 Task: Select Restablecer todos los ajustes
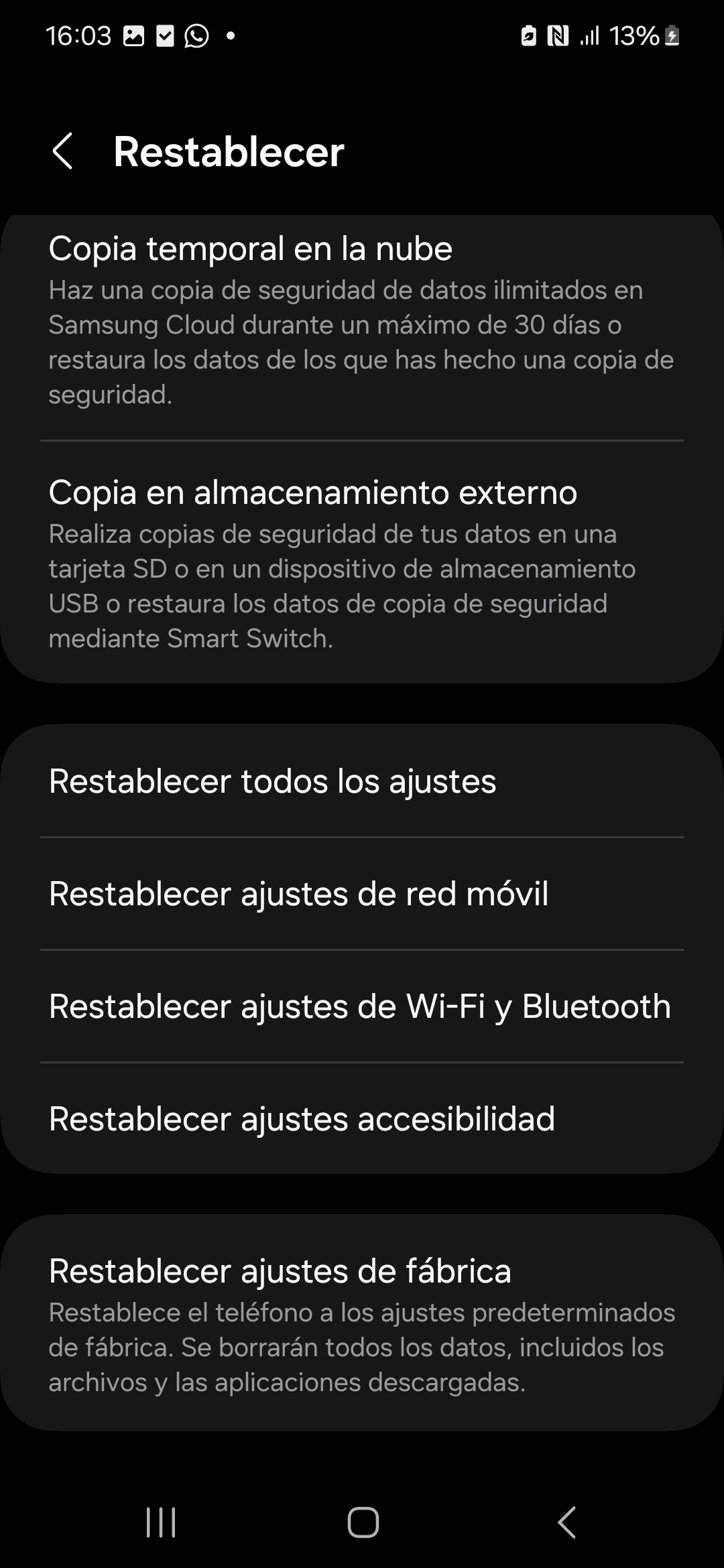pyautogui.click(x=362, y=781)
